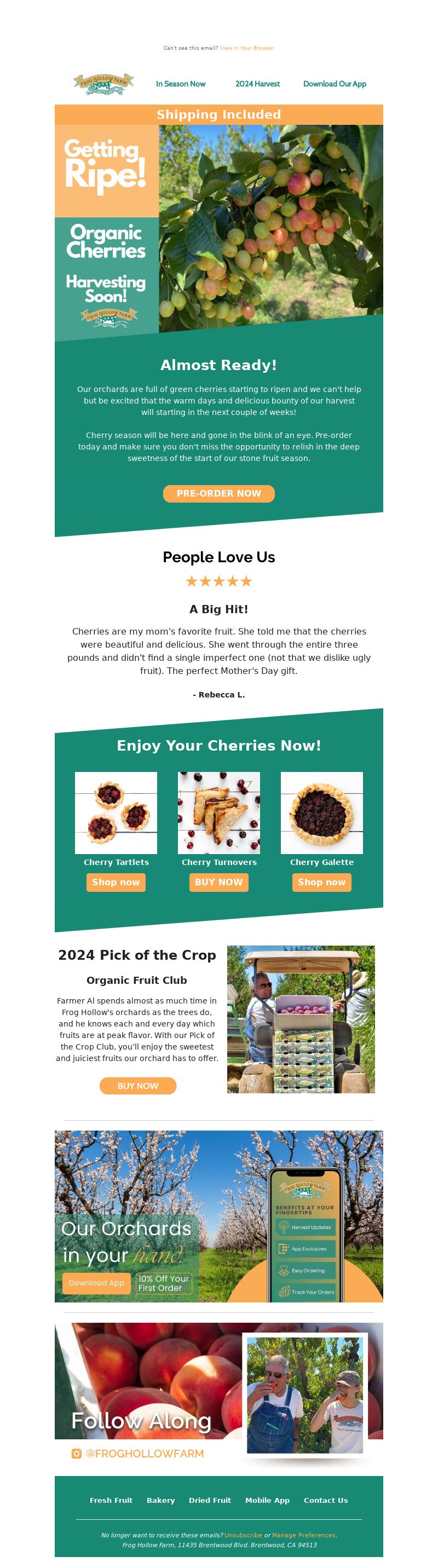Go to Dried Fruit section

click(210, 1501)
